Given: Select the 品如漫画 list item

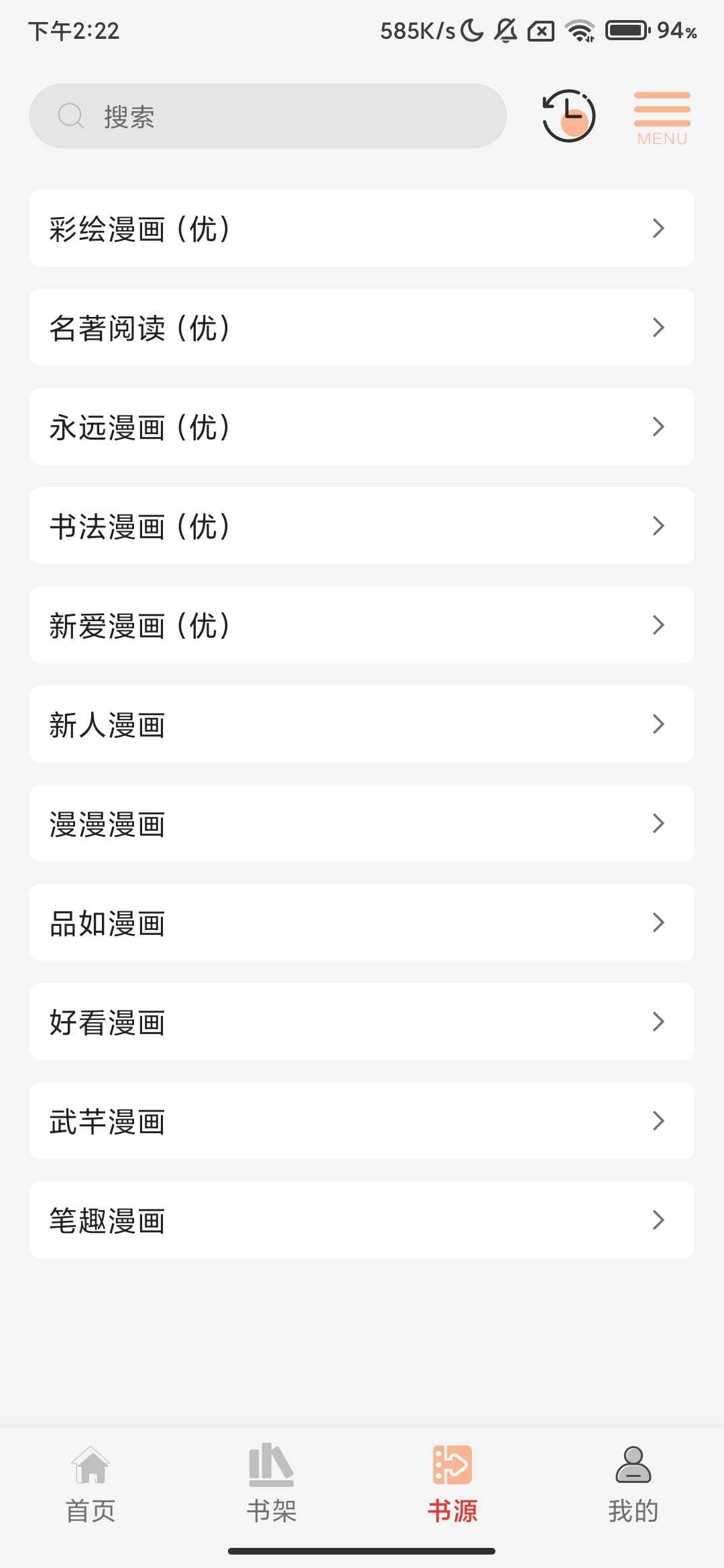Looking at the screenshot, I should coord(362,923).
